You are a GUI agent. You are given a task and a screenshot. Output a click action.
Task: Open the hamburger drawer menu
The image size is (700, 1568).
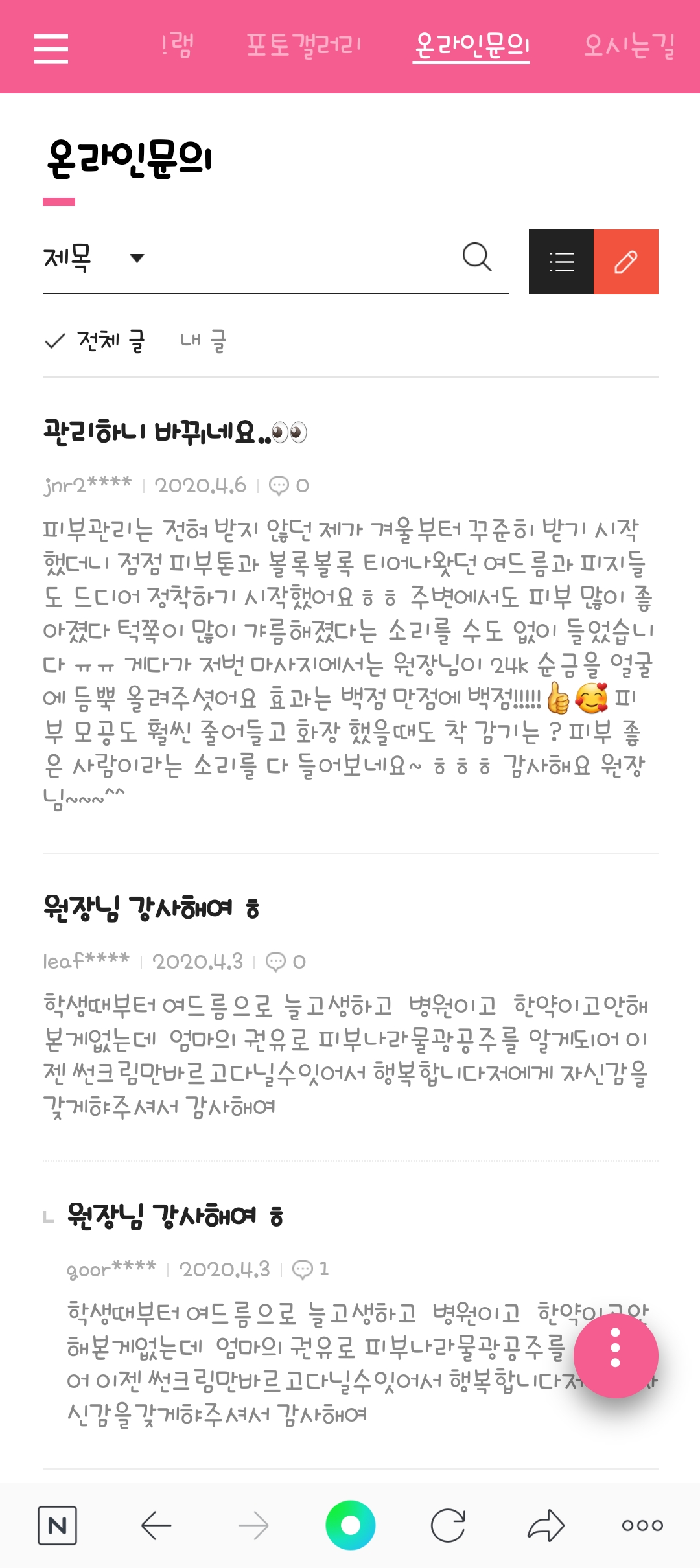[x=51, y=49]
